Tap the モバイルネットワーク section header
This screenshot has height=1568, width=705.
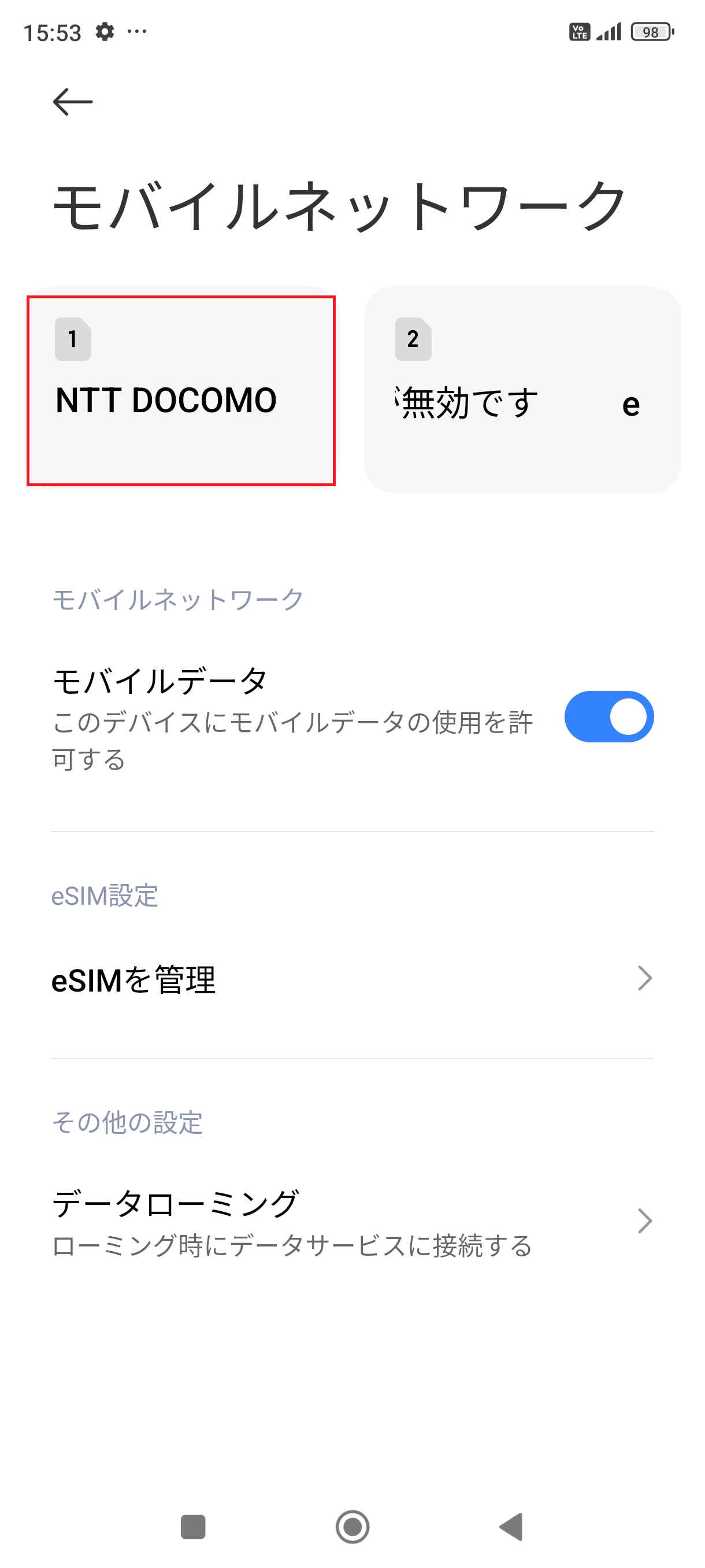click(x=177, y=599)
